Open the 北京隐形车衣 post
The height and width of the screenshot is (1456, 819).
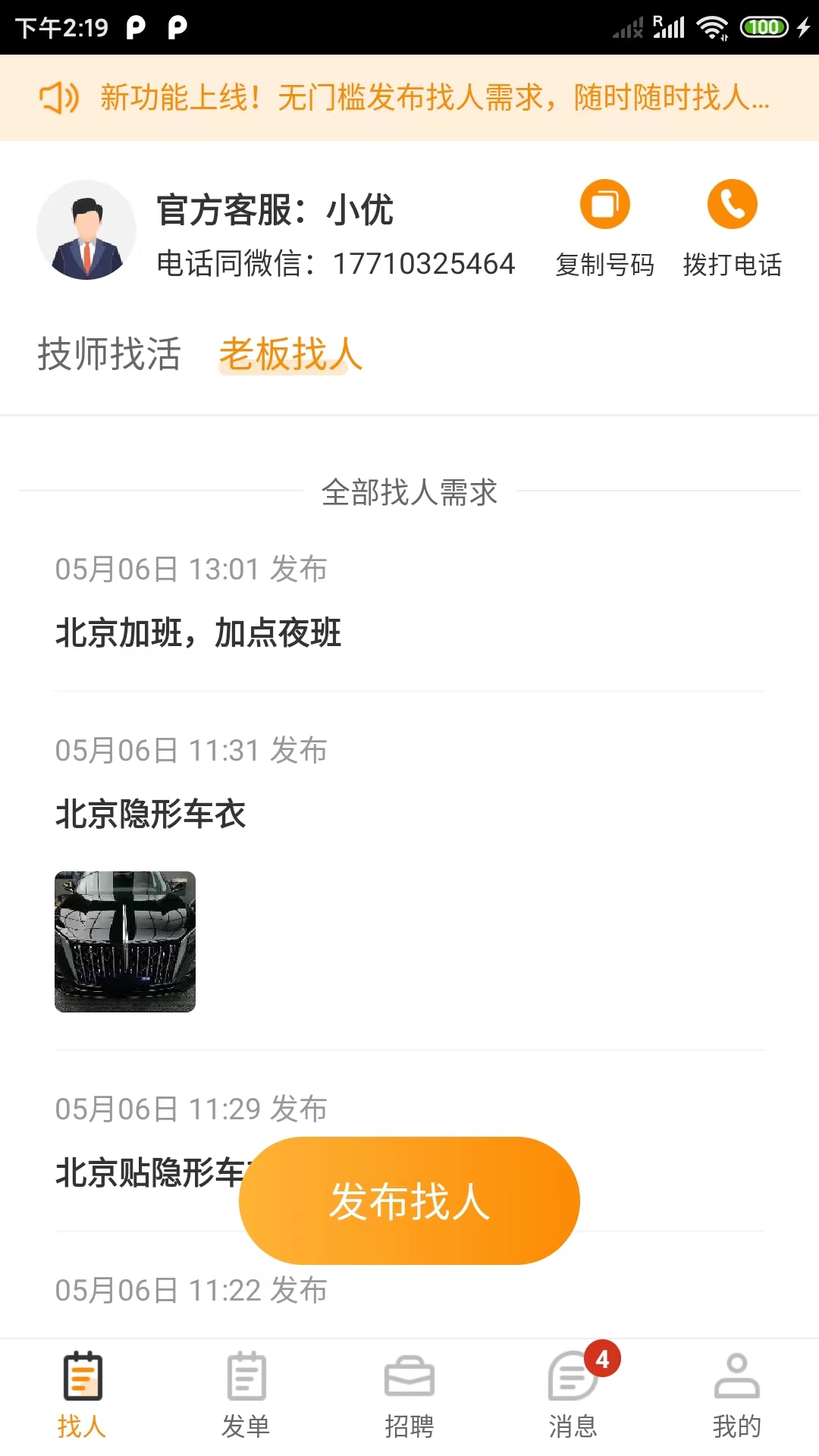coord(150,814)
